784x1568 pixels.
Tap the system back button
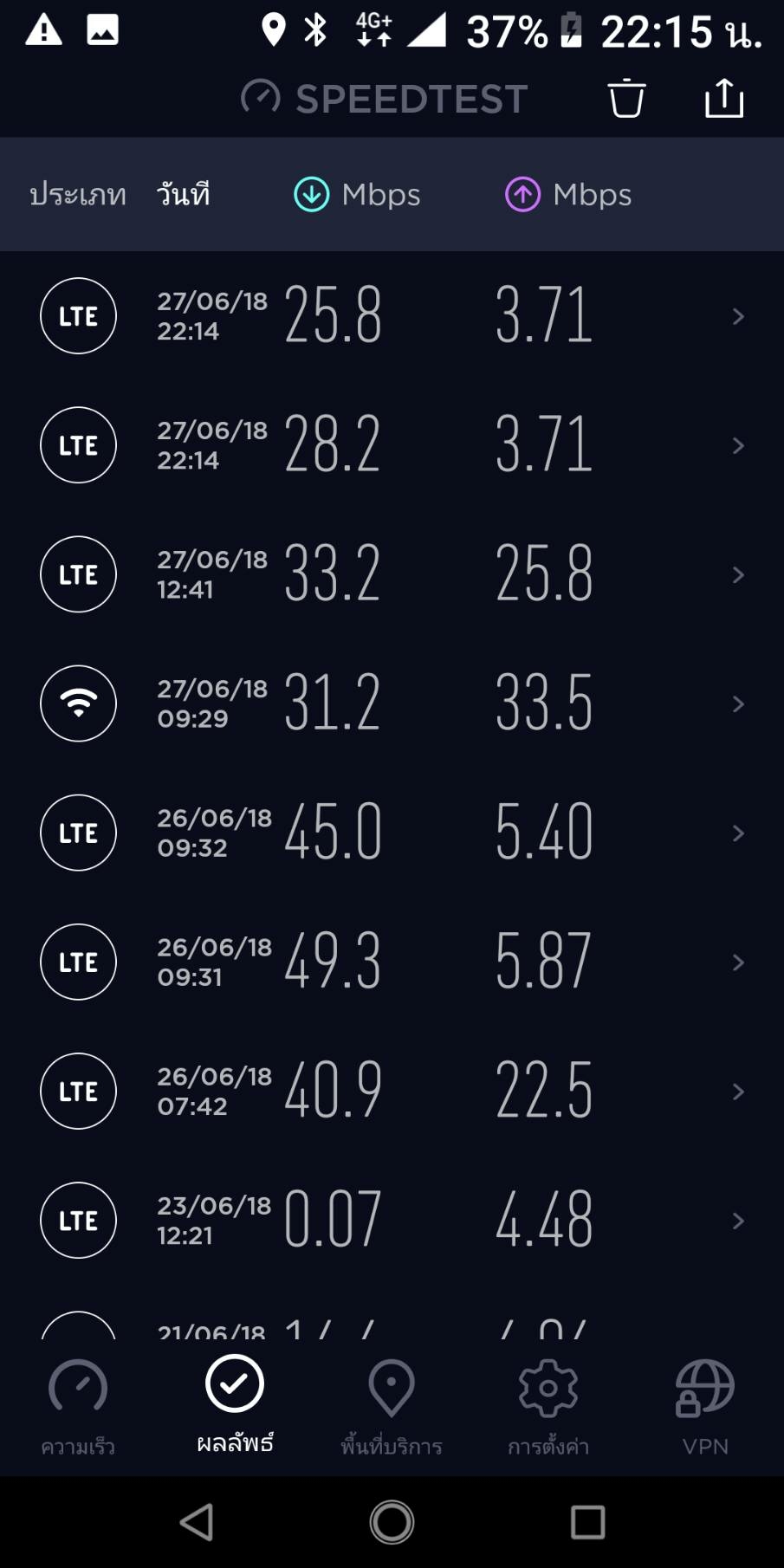coord(197,1521)
